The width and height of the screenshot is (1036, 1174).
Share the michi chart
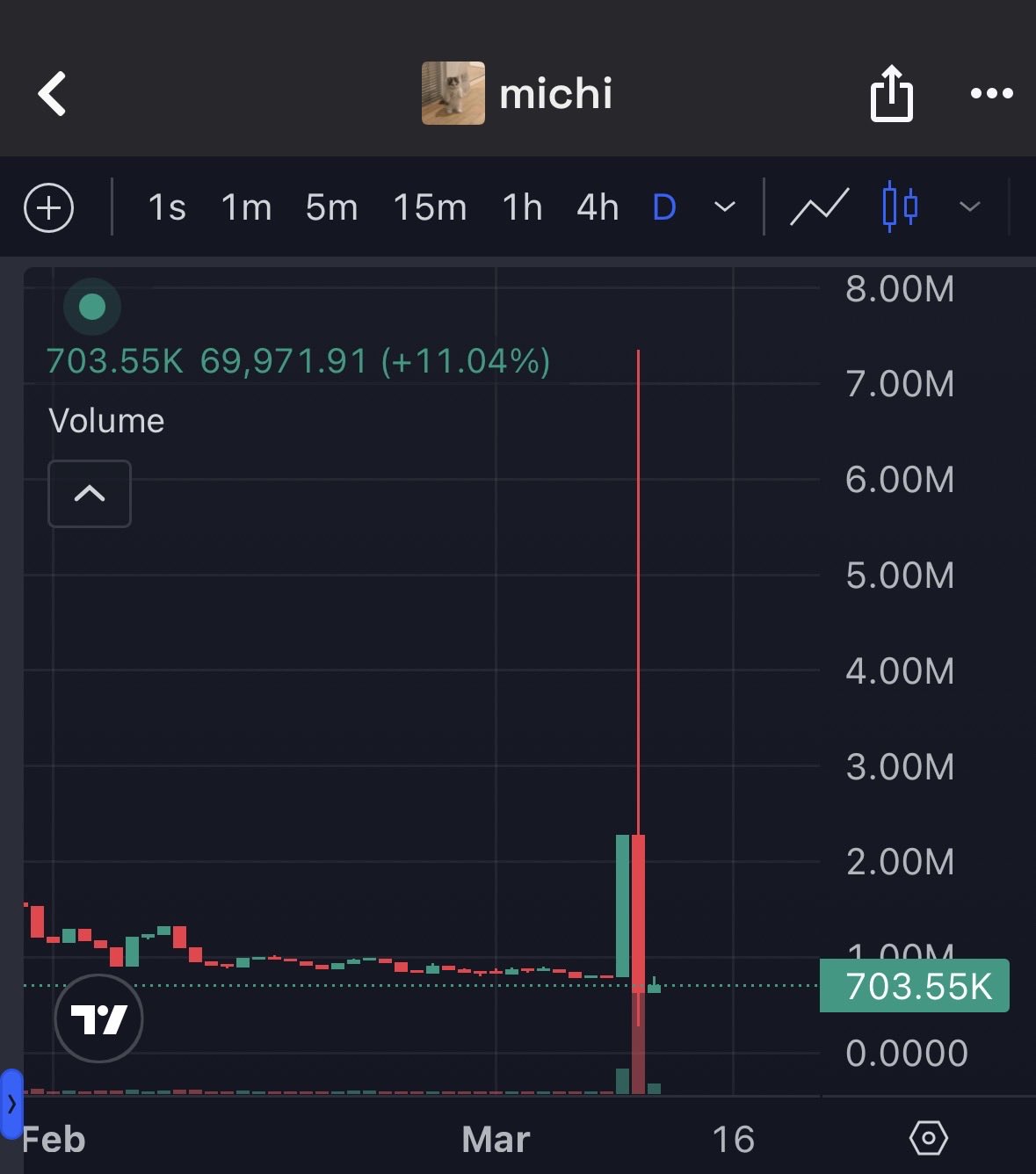(891, 94)
